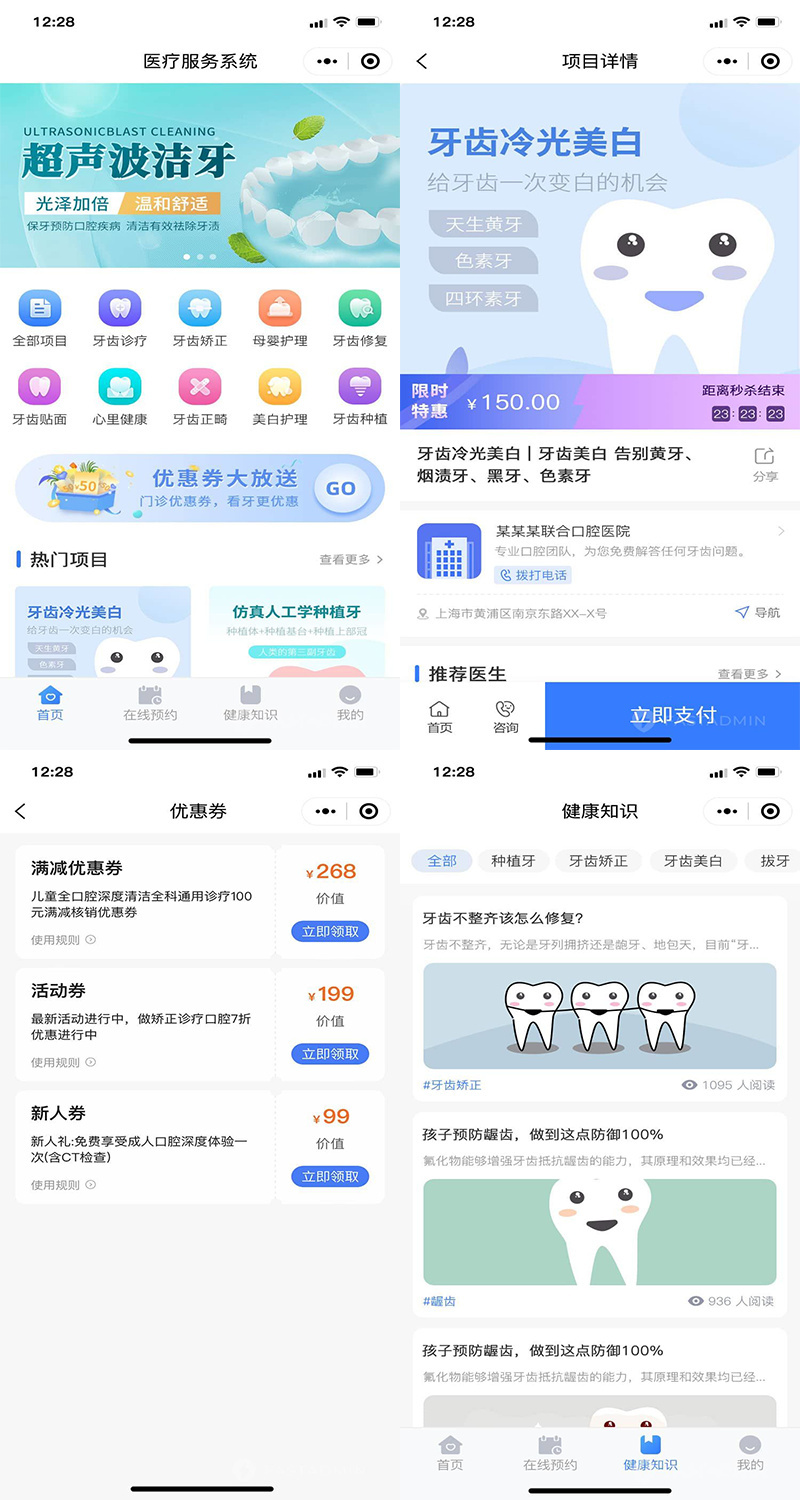Screen dimensions: 800x1500
Task: Tap the carousel page indicator dots
Action: 199,257
